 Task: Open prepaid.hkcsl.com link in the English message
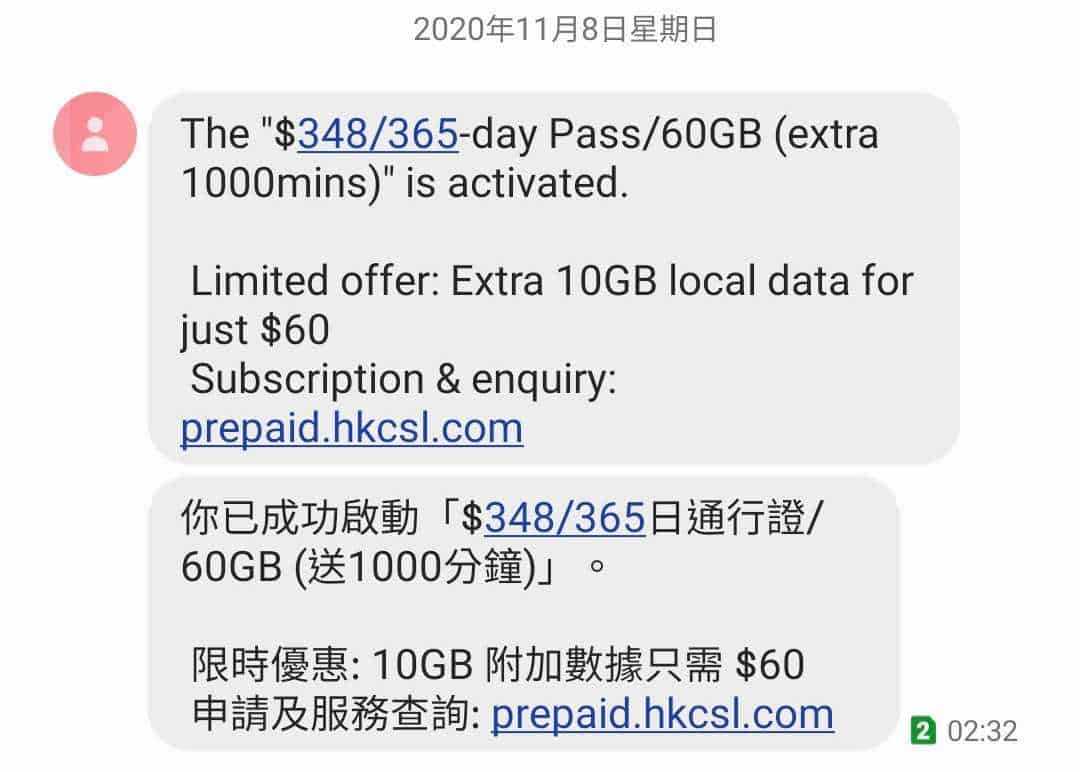coord(351,429)
